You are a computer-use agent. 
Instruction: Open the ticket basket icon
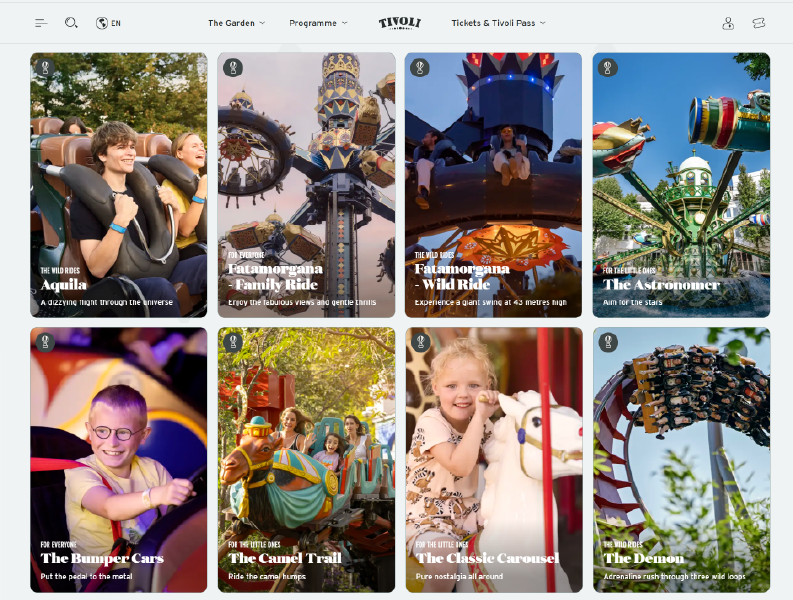(759, 23)
